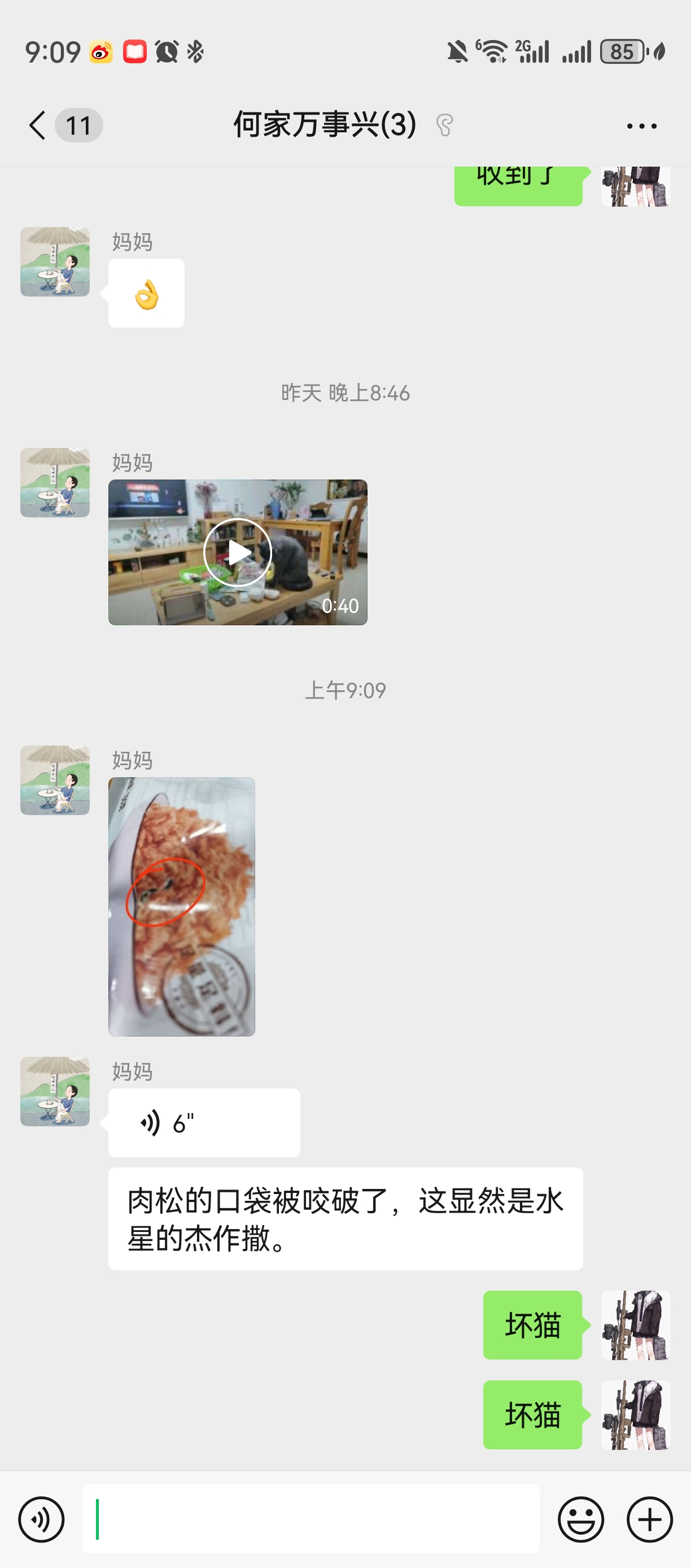Play the 0:40 video from 妈妈

237,552
